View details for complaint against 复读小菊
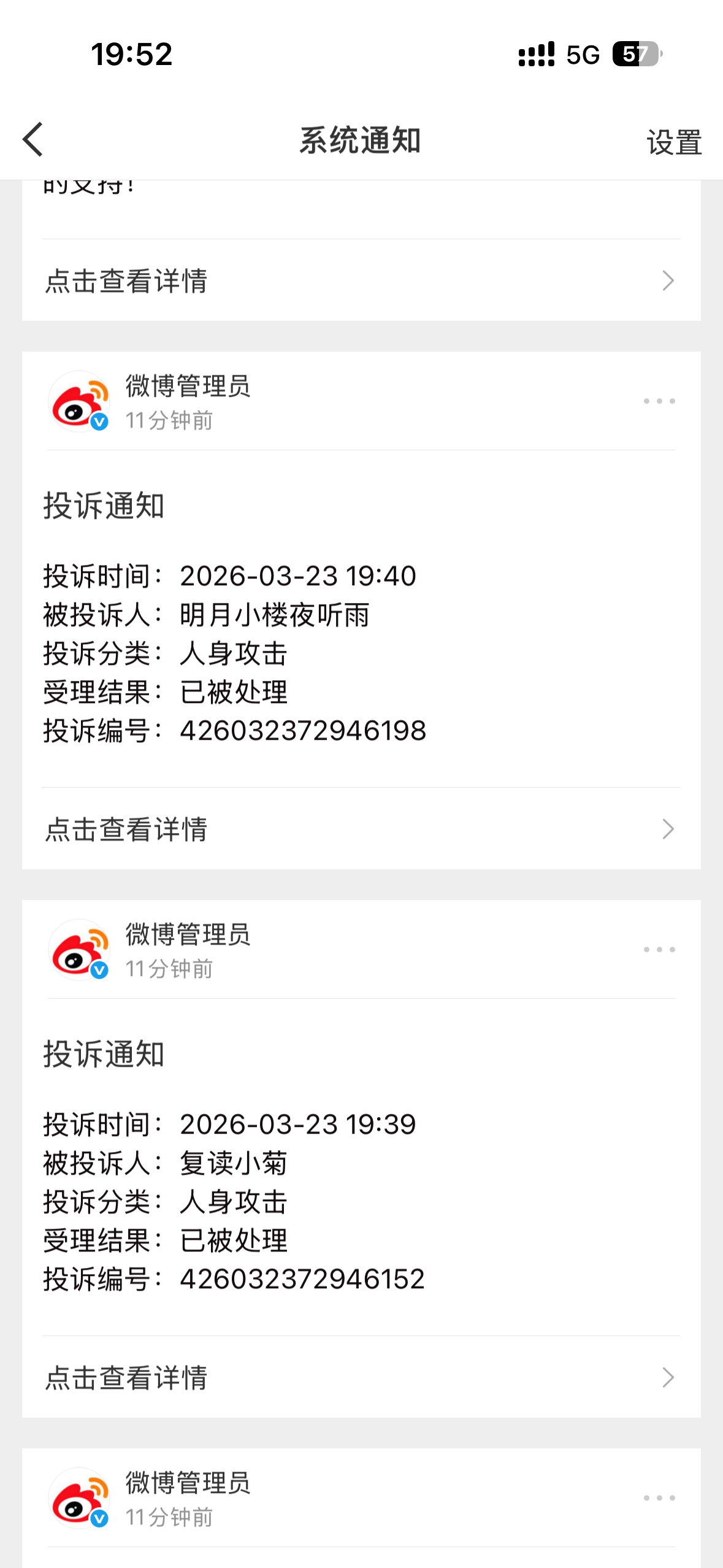The image size is (723, 1568). (x=361, y=1377)
